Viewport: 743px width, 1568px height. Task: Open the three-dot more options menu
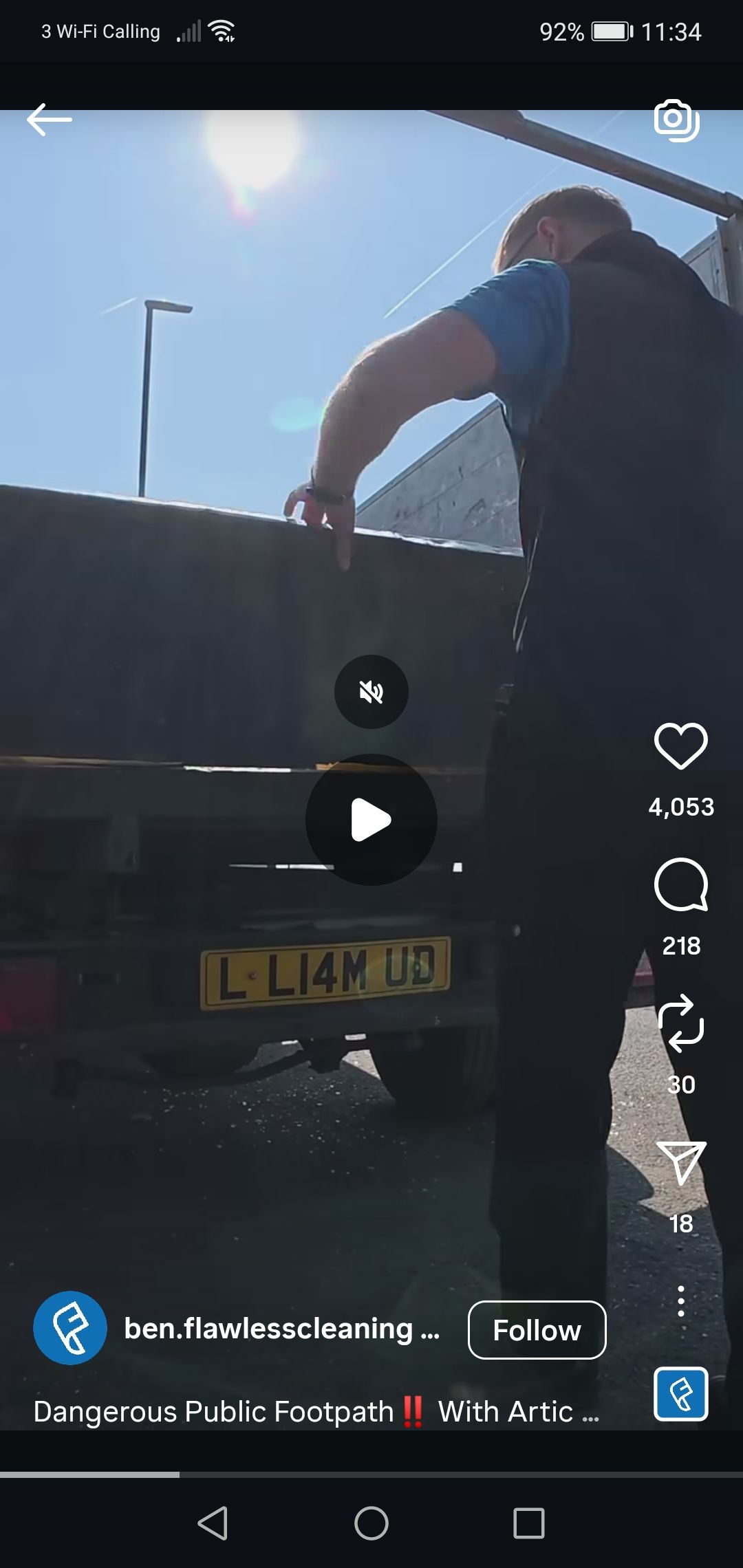680,1301
